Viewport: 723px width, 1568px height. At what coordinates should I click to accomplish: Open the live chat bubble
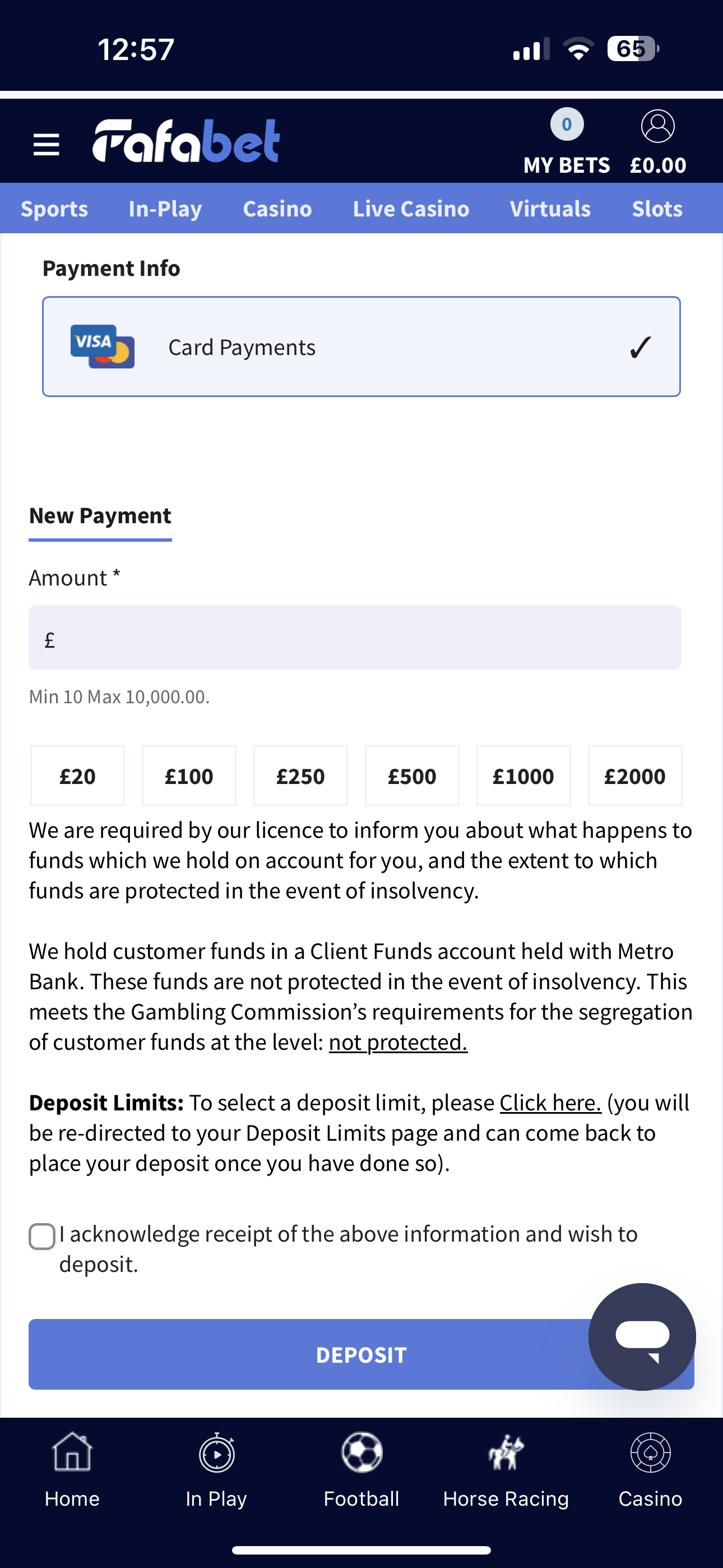tap(642, 1336)
